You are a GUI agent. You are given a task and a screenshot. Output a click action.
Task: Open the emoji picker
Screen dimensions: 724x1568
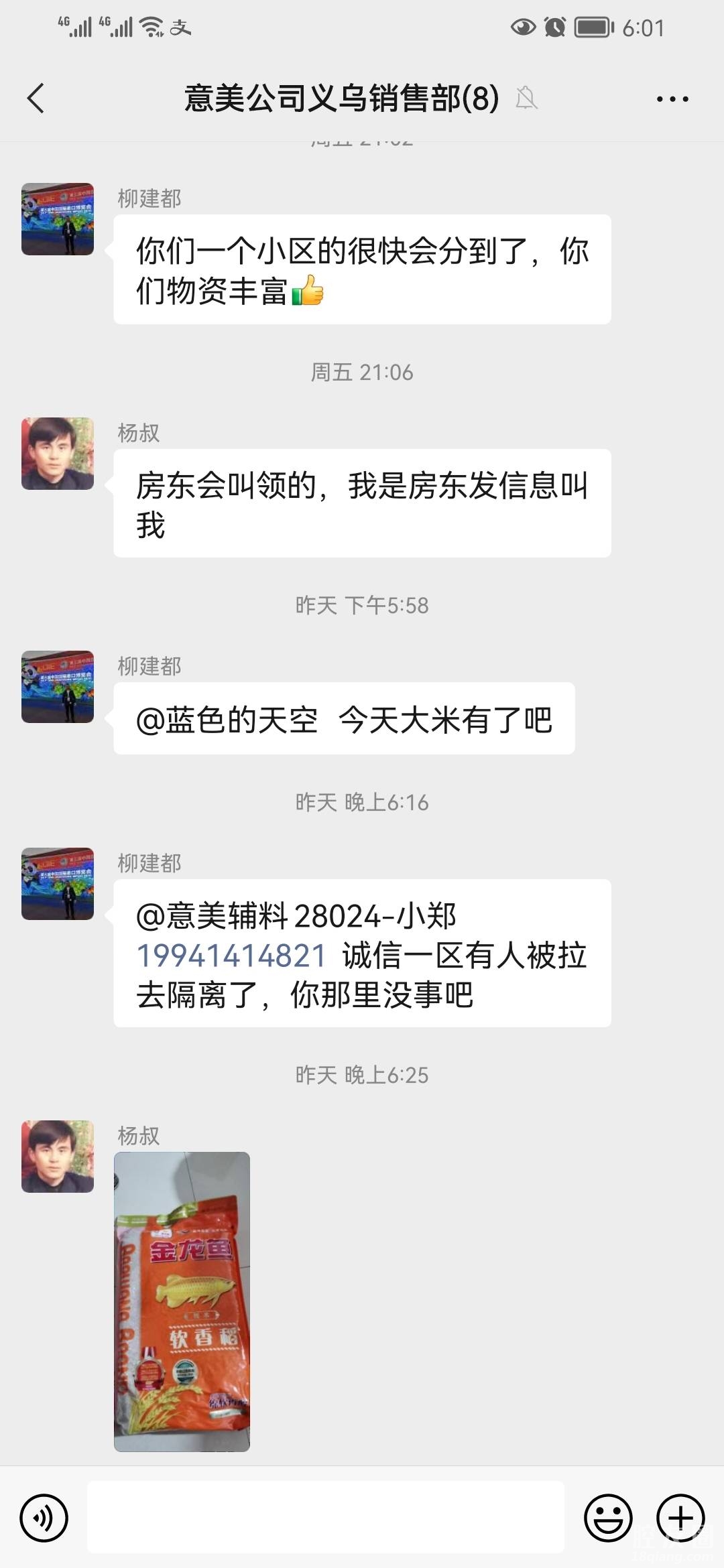pyautogui.click(x=608, y=1518)
